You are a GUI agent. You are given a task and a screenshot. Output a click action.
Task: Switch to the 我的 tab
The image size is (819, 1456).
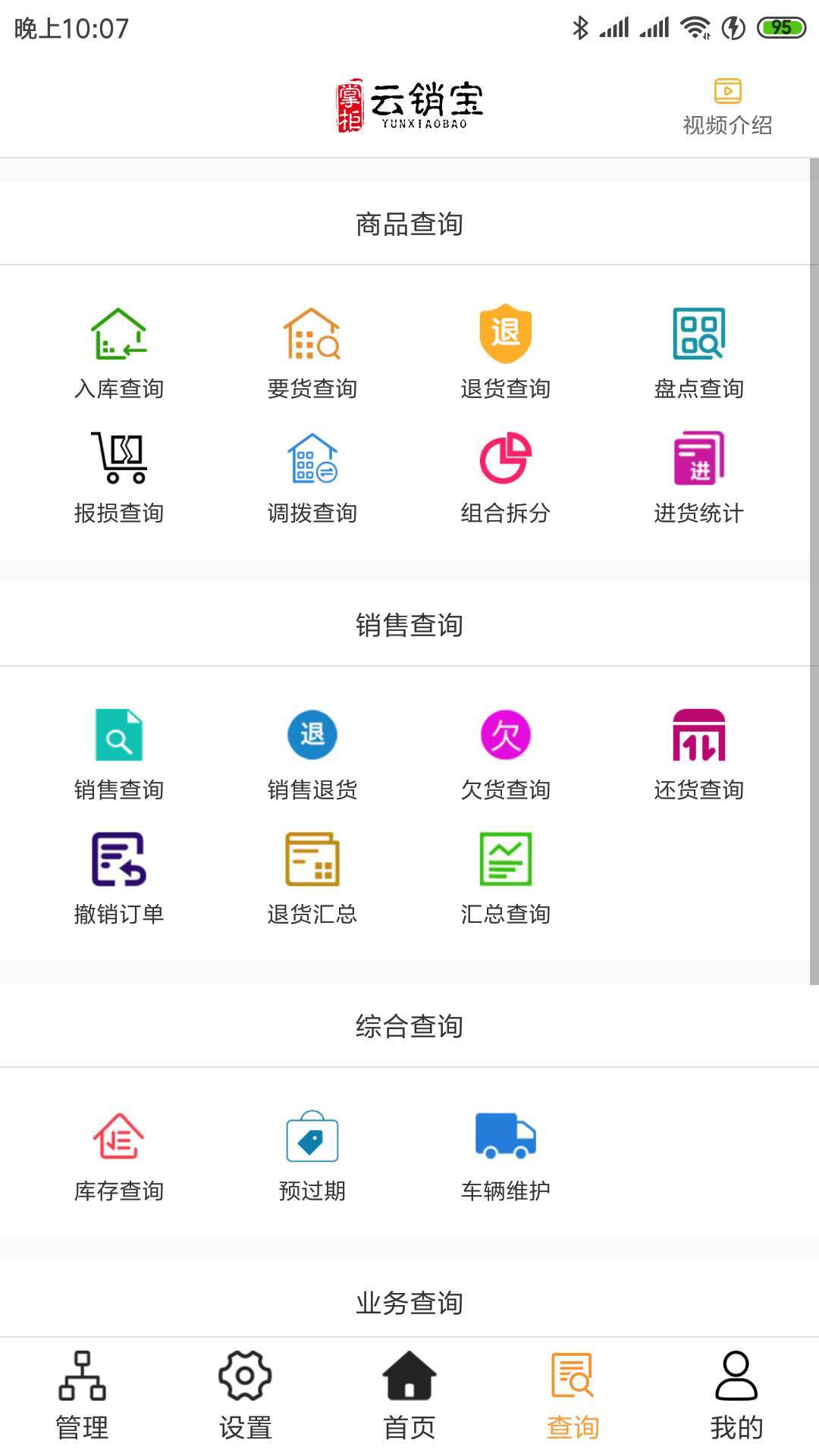coord(736,1395)
